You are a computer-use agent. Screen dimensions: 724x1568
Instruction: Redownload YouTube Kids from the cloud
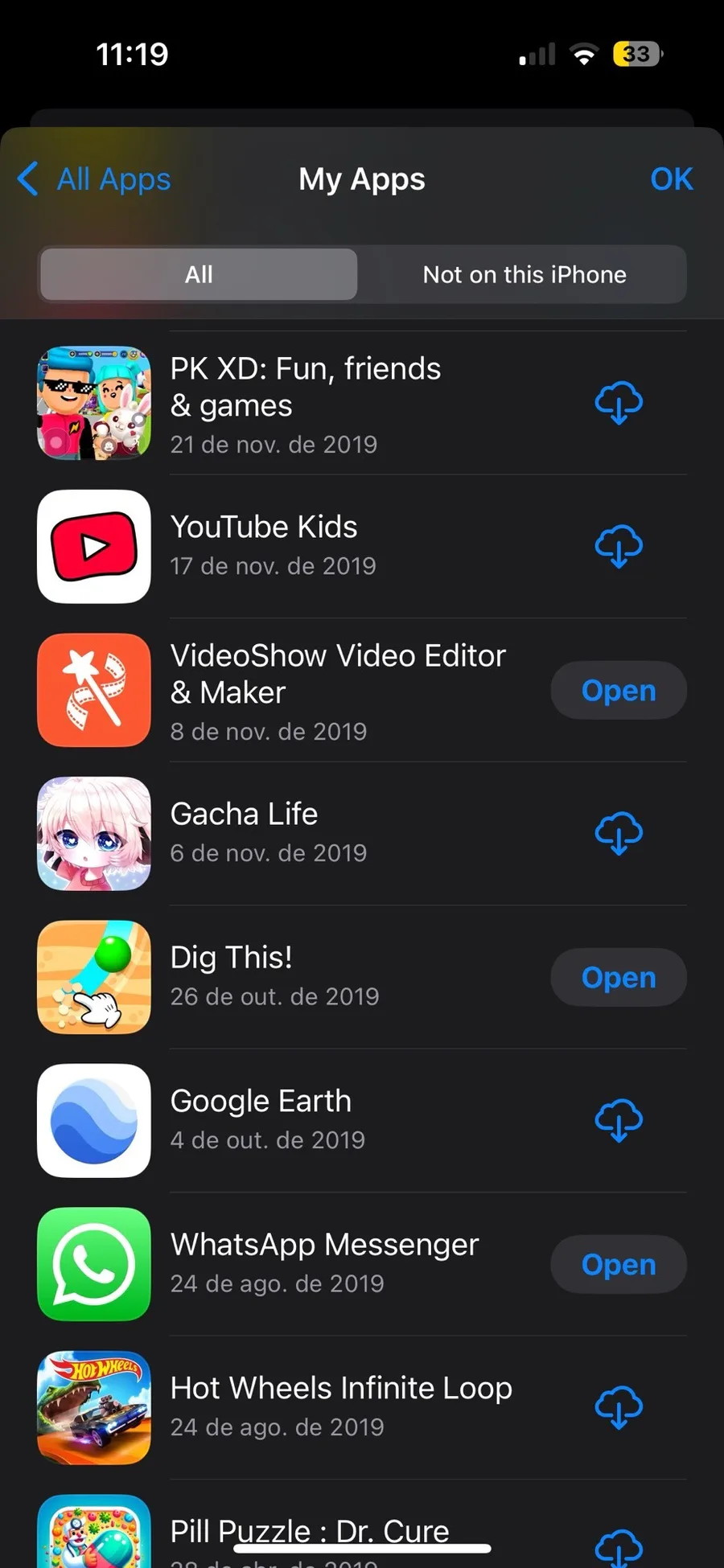pos(618,547)
